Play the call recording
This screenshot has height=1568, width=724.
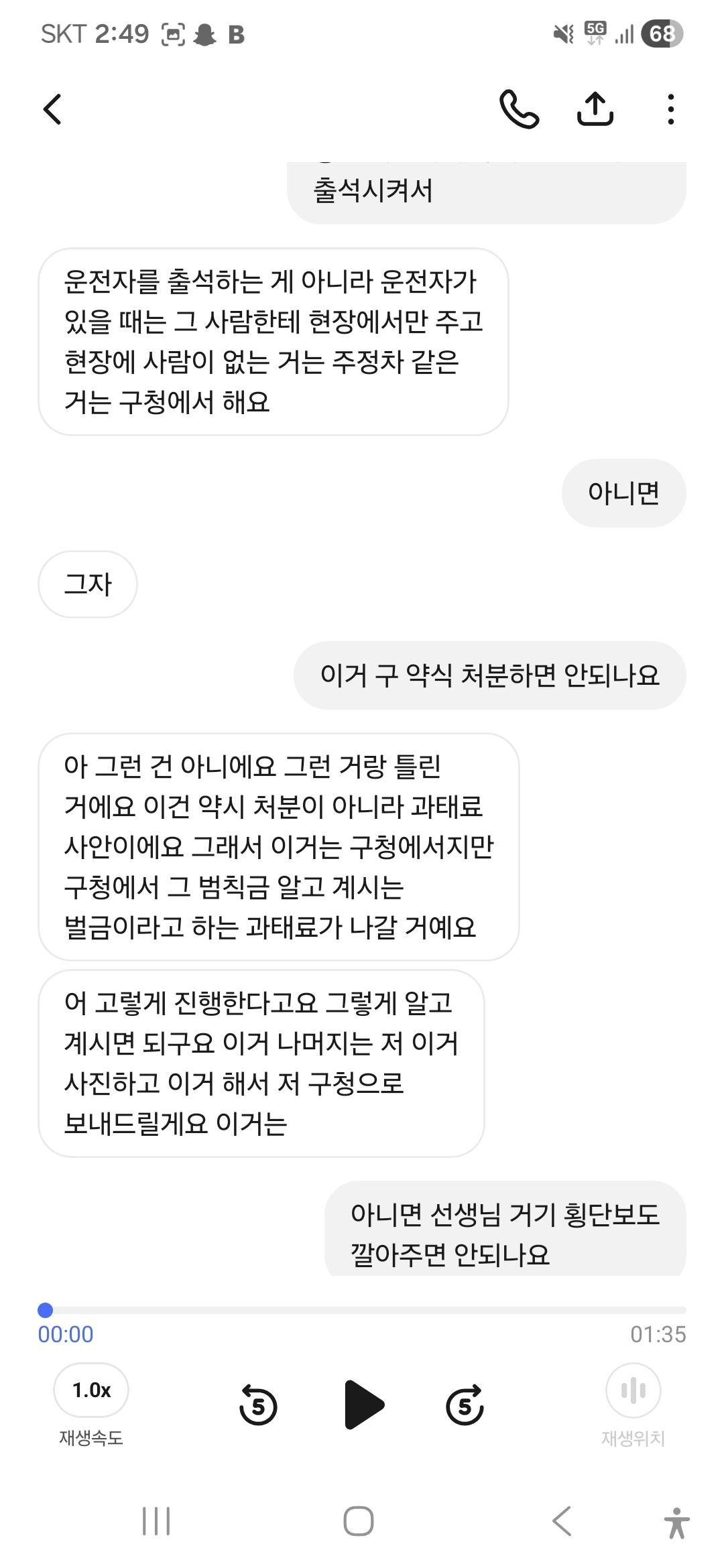coord(363,1405)
